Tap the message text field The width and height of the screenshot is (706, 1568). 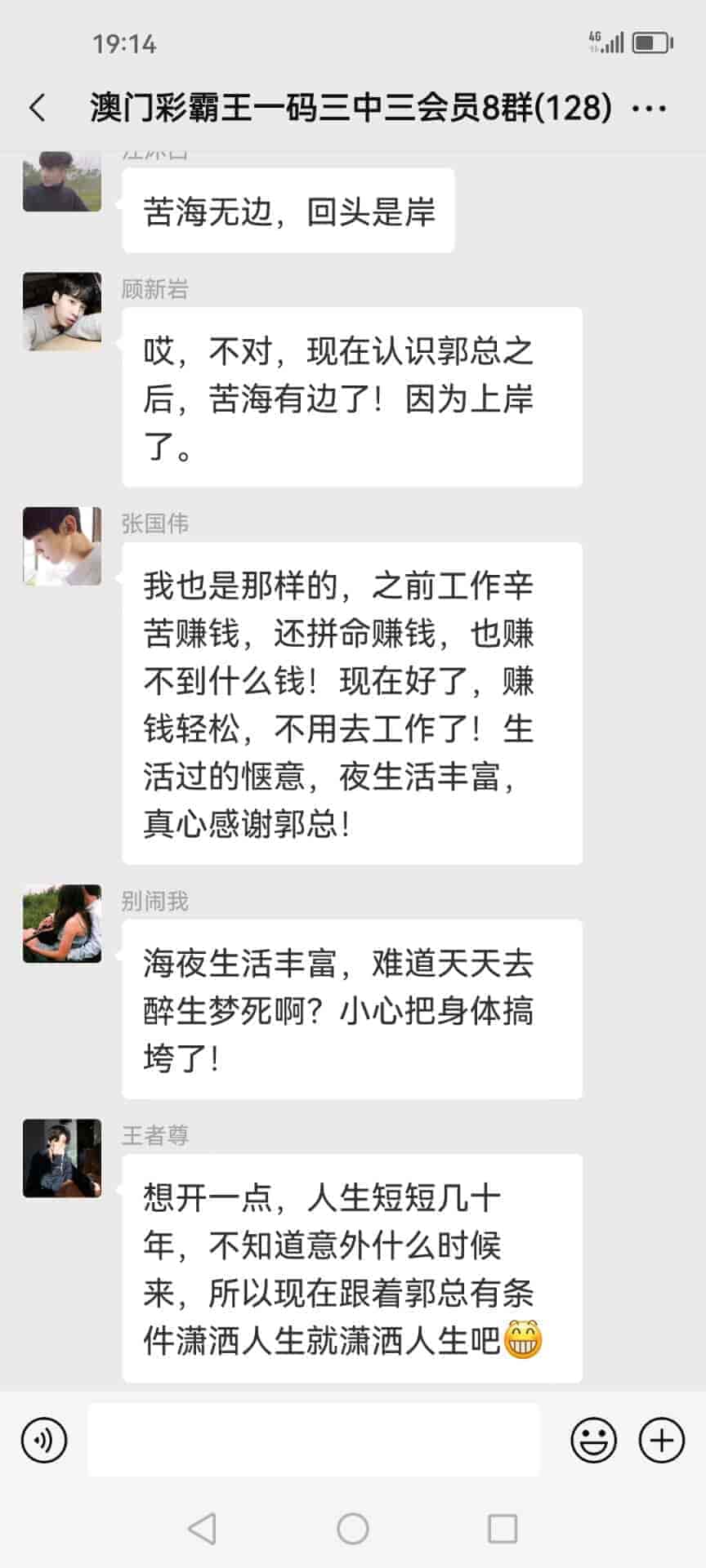[x=314, y=1440]
